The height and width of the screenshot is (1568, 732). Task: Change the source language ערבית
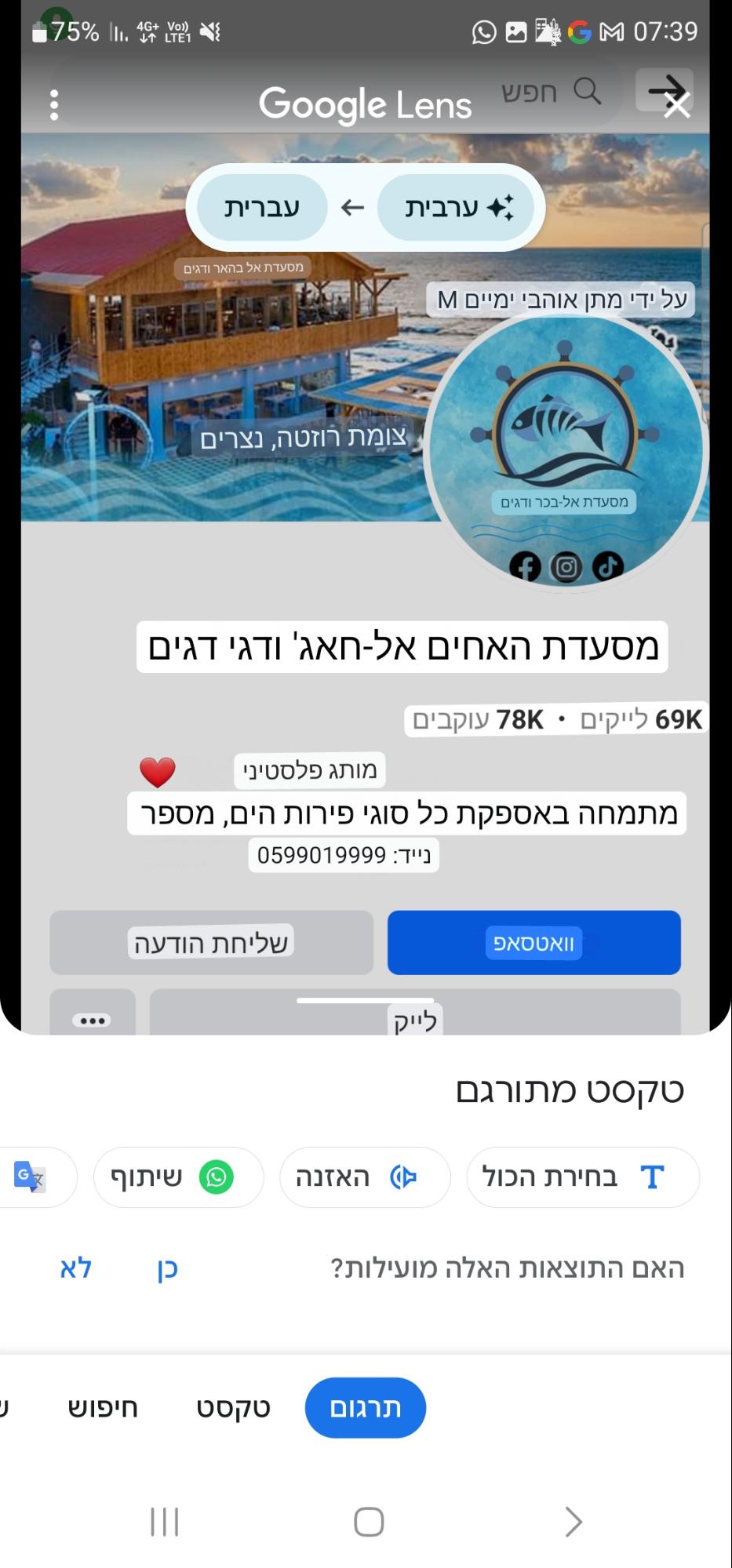[x=456, y=207]
